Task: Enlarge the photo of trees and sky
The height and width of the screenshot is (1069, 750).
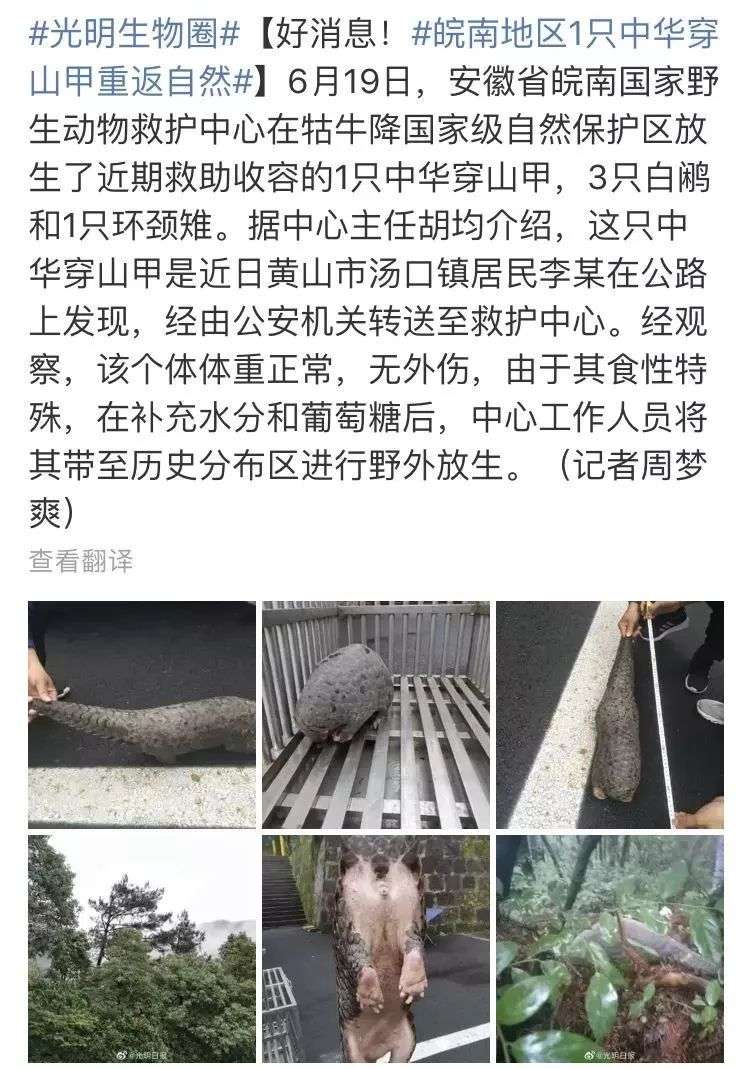Action: (142, 948)
